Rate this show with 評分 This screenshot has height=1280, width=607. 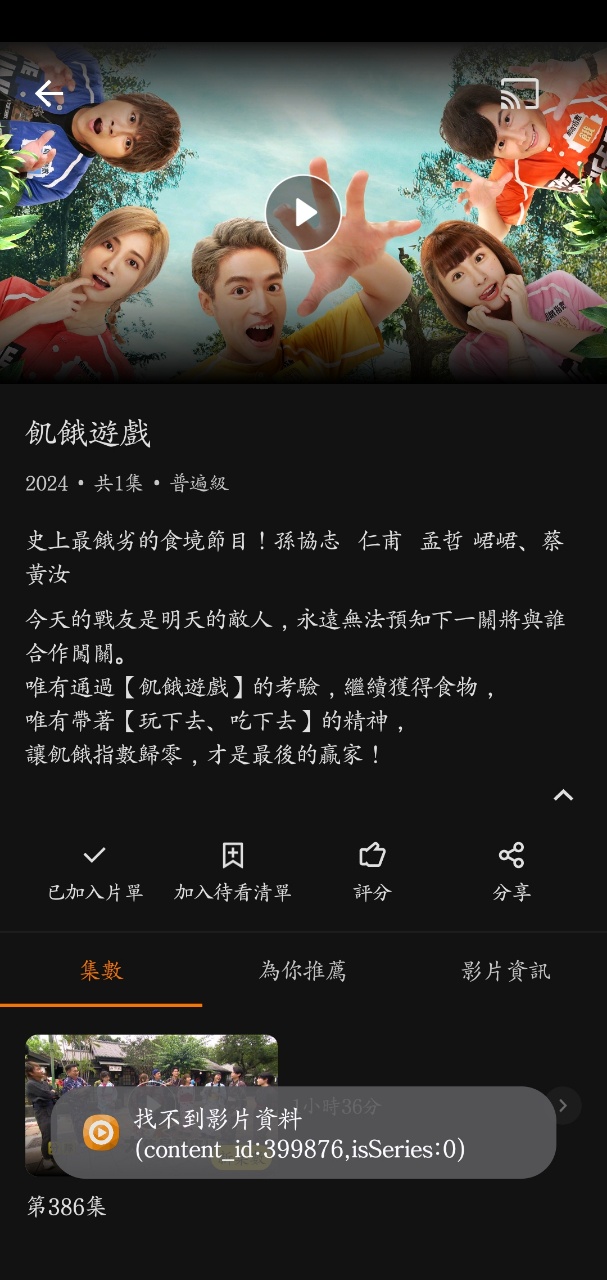point(372,871)
